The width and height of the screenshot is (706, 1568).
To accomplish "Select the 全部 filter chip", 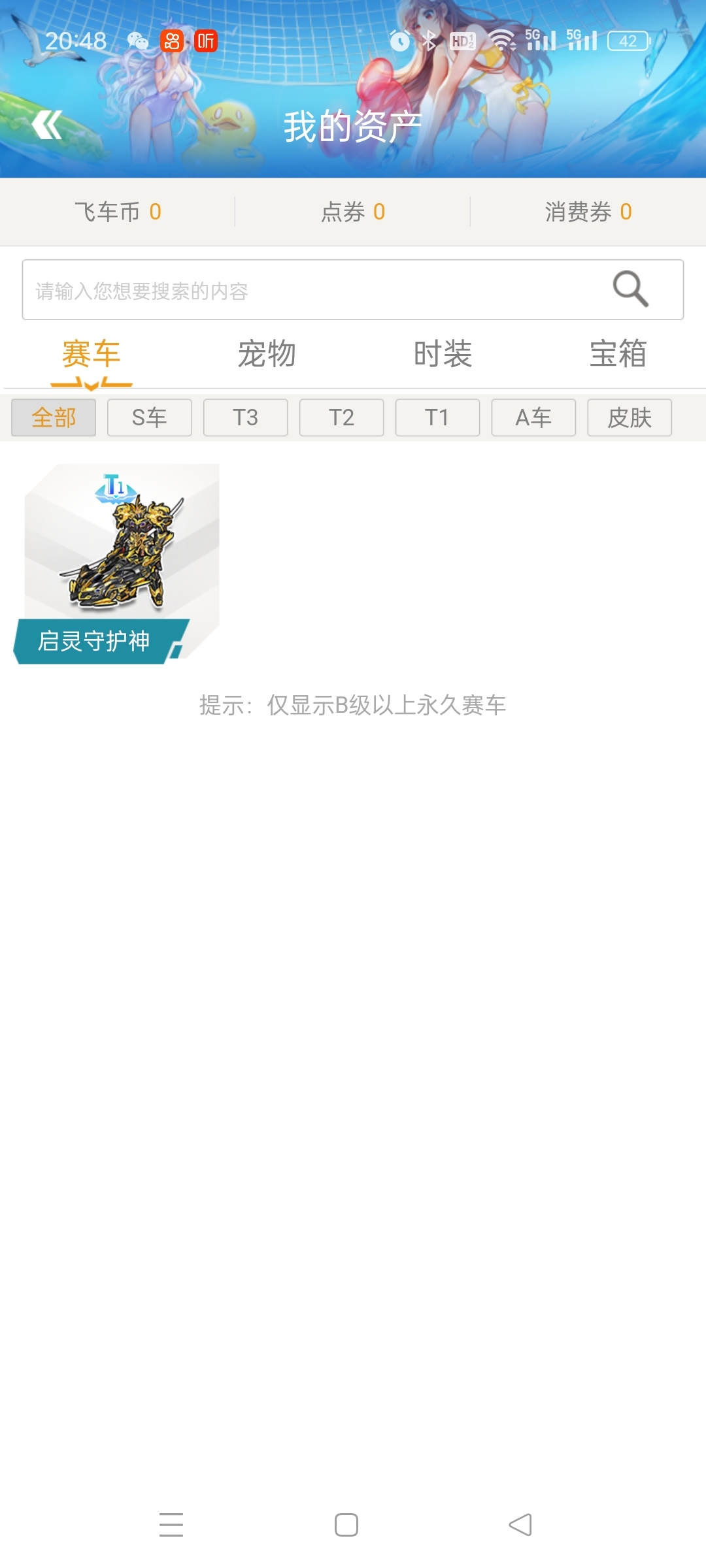I will pos(54,417).
